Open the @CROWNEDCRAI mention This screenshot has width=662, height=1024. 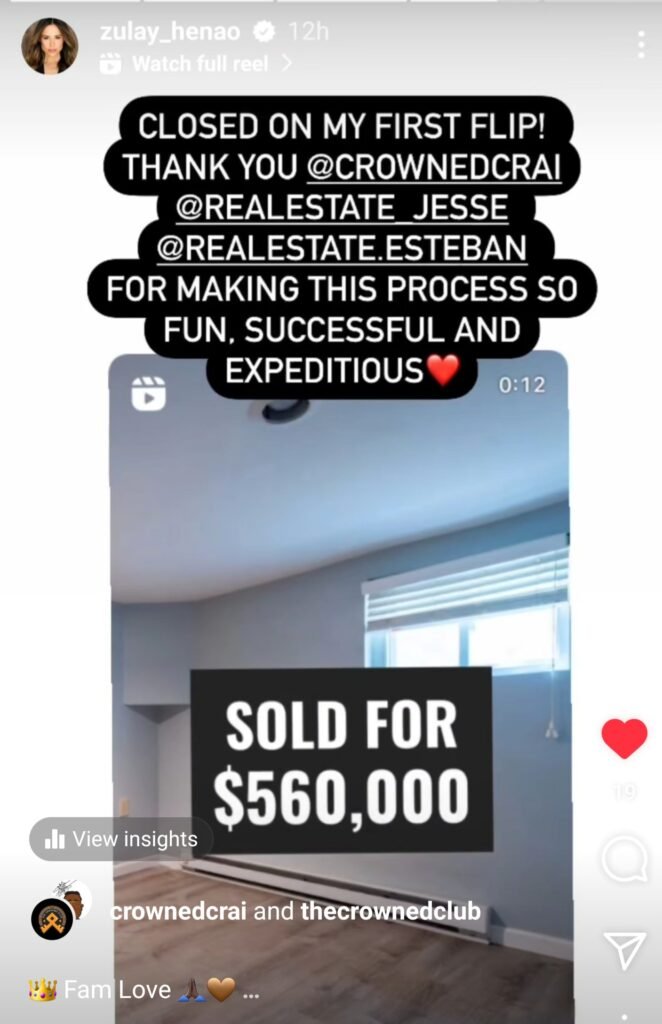[433, 167]
